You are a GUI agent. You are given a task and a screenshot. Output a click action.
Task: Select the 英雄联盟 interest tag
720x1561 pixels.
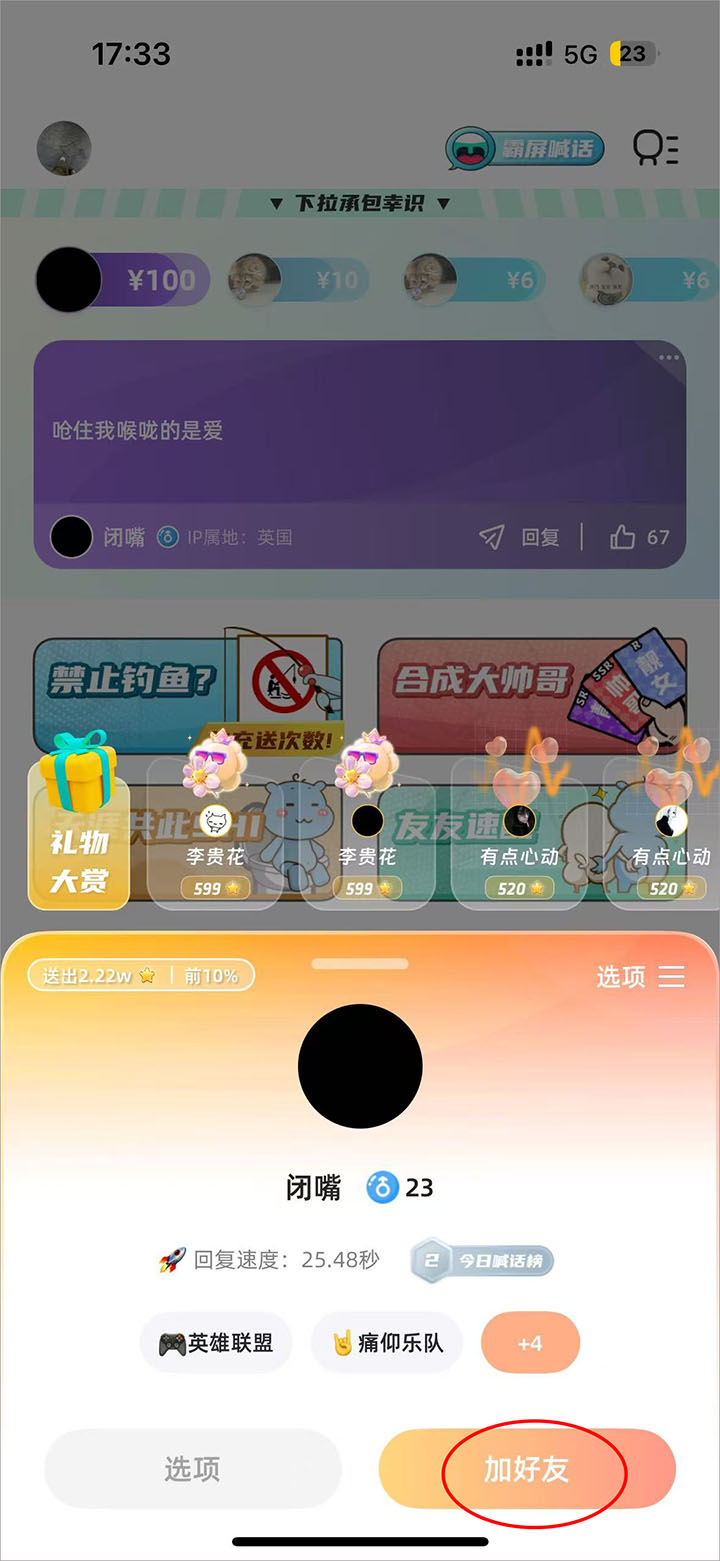(216, 1344)
